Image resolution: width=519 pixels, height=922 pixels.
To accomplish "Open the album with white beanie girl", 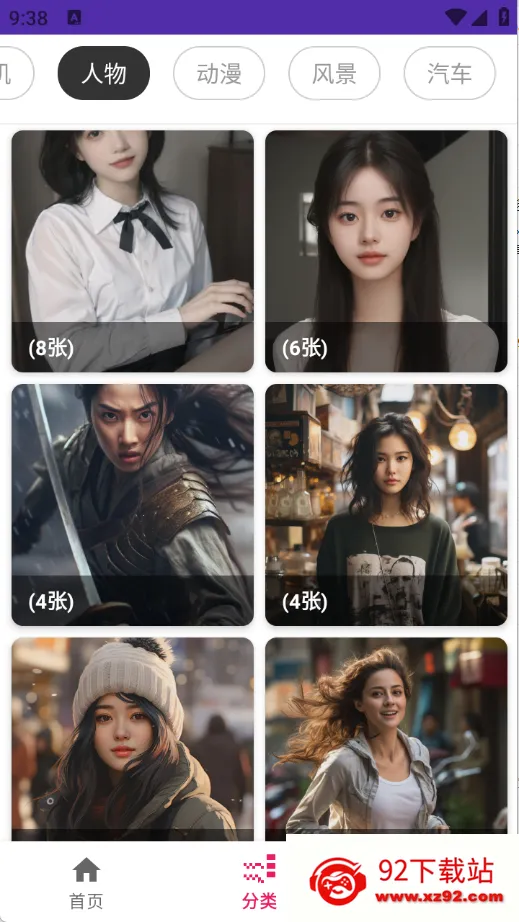I will (x=133, y=739).
